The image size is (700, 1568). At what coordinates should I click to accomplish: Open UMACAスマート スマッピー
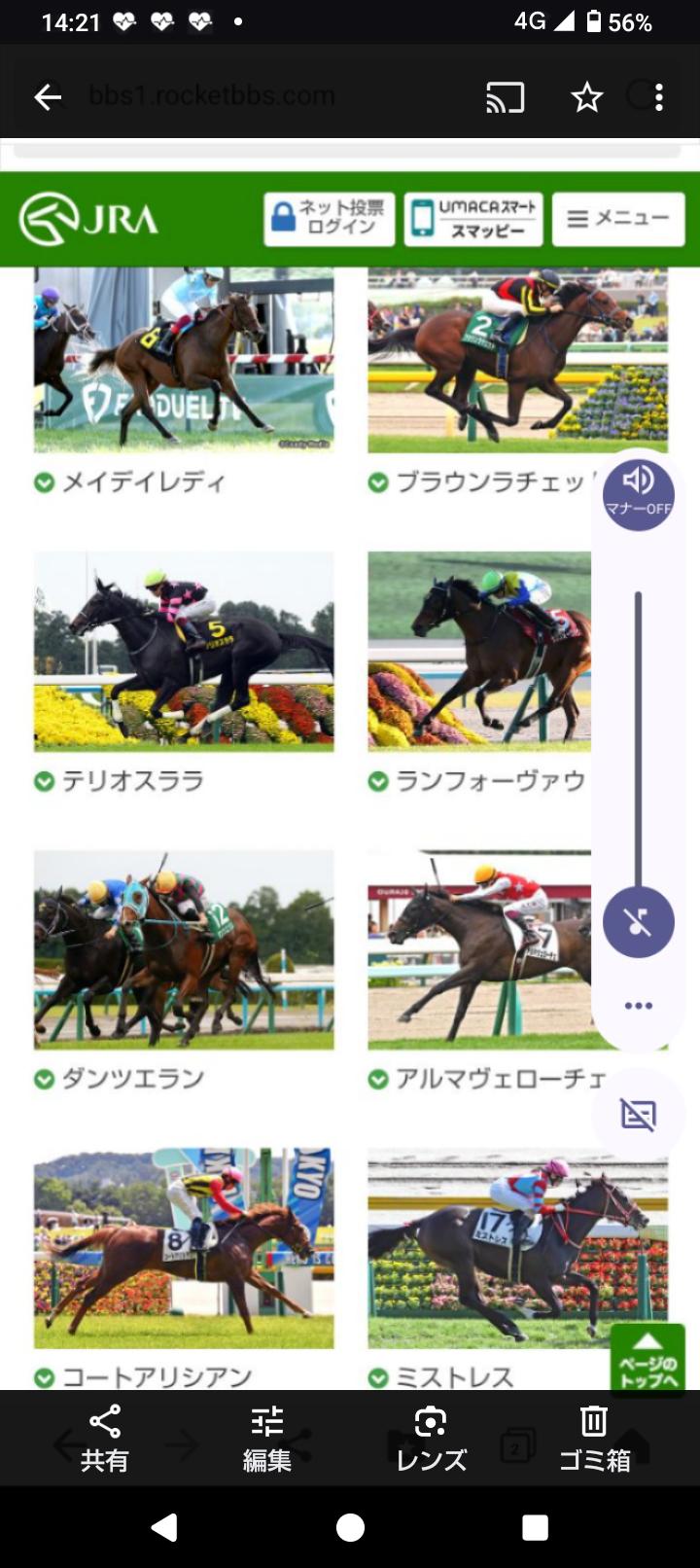tap(473, 218)
